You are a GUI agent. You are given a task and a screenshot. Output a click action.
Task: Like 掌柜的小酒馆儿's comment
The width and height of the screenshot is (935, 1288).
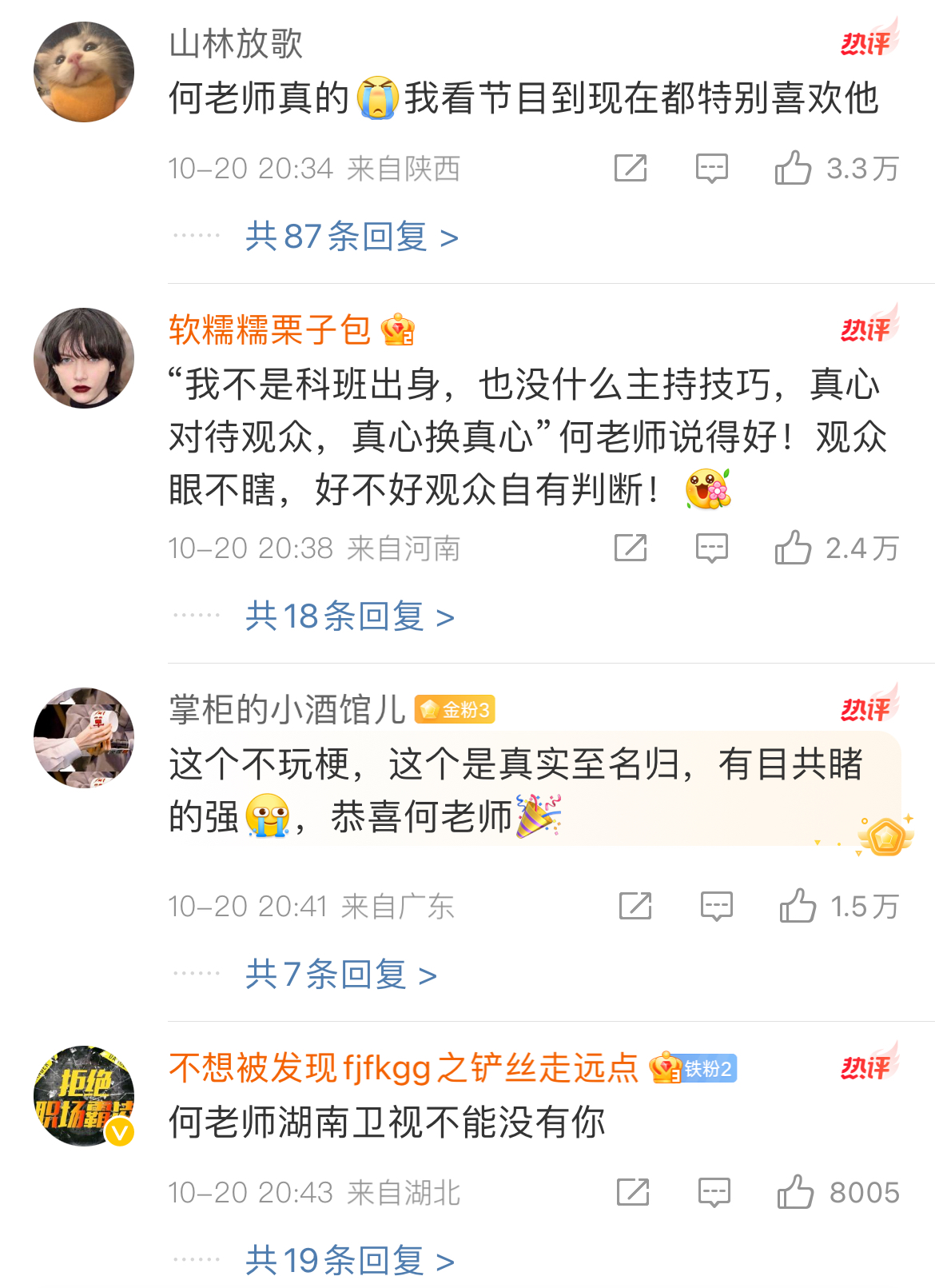click(798, 906)
